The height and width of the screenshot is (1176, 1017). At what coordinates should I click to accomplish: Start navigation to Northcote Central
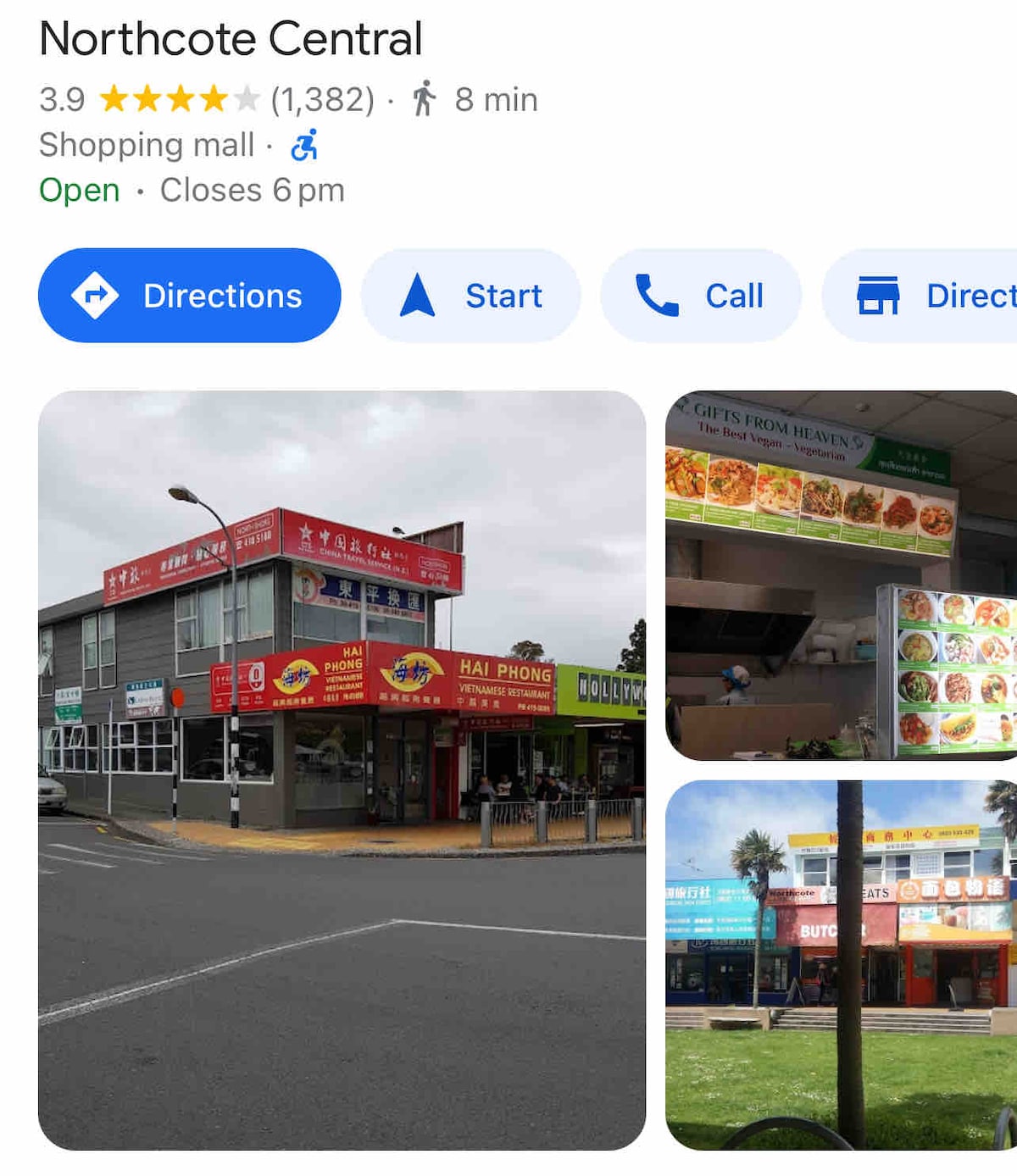tap(470, 296)
